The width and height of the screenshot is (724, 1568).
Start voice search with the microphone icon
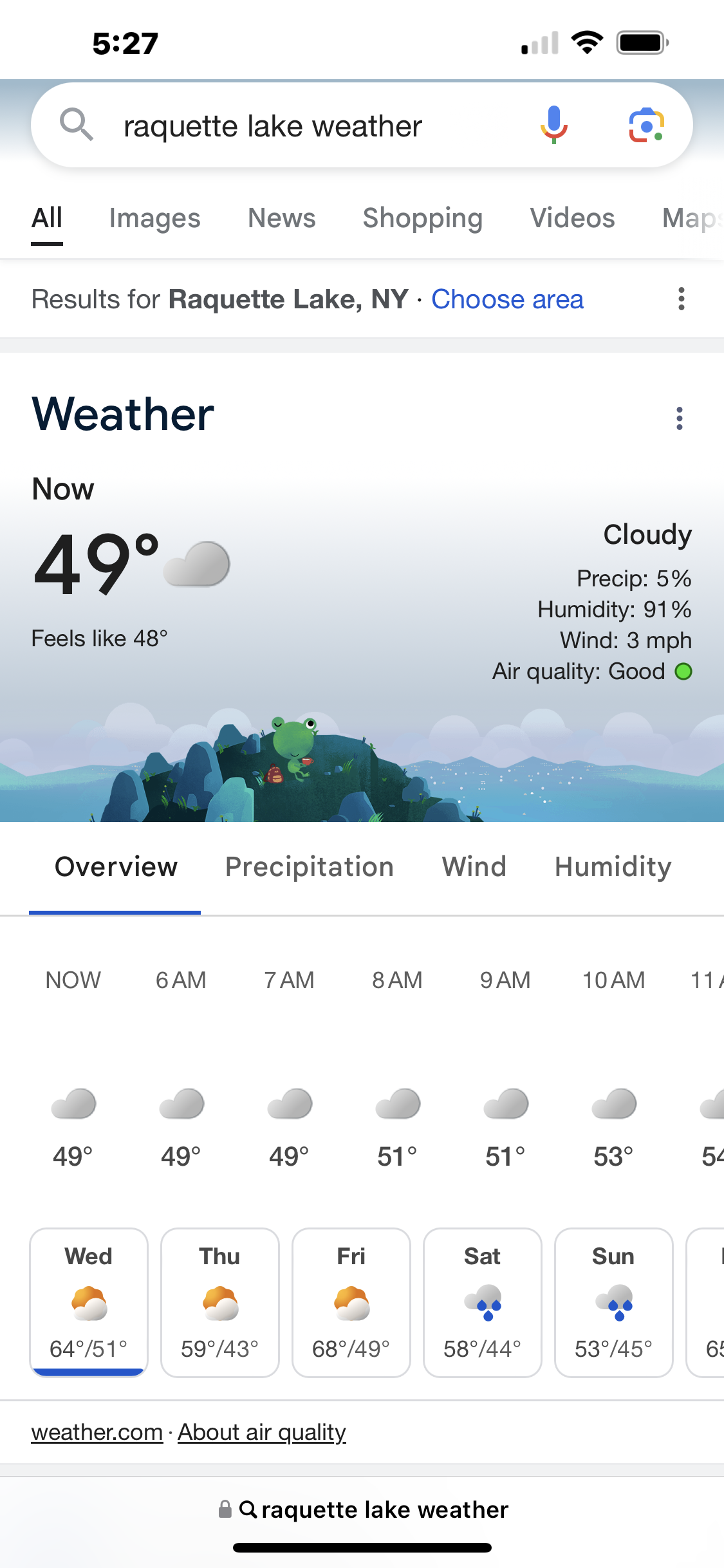tap(553, 125)
